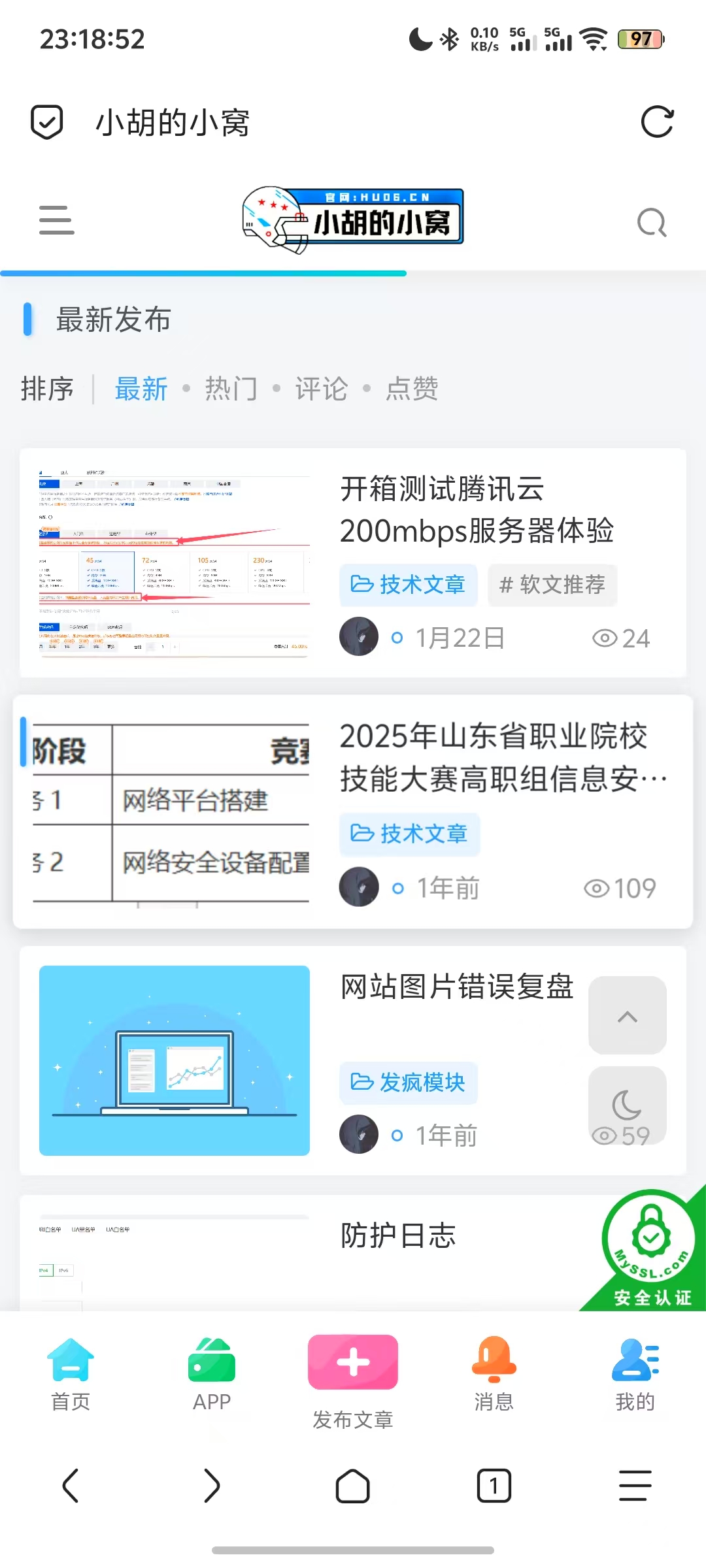Sort posts by 评论
The height and width of the screenshot is (1568, 706).
321,389
